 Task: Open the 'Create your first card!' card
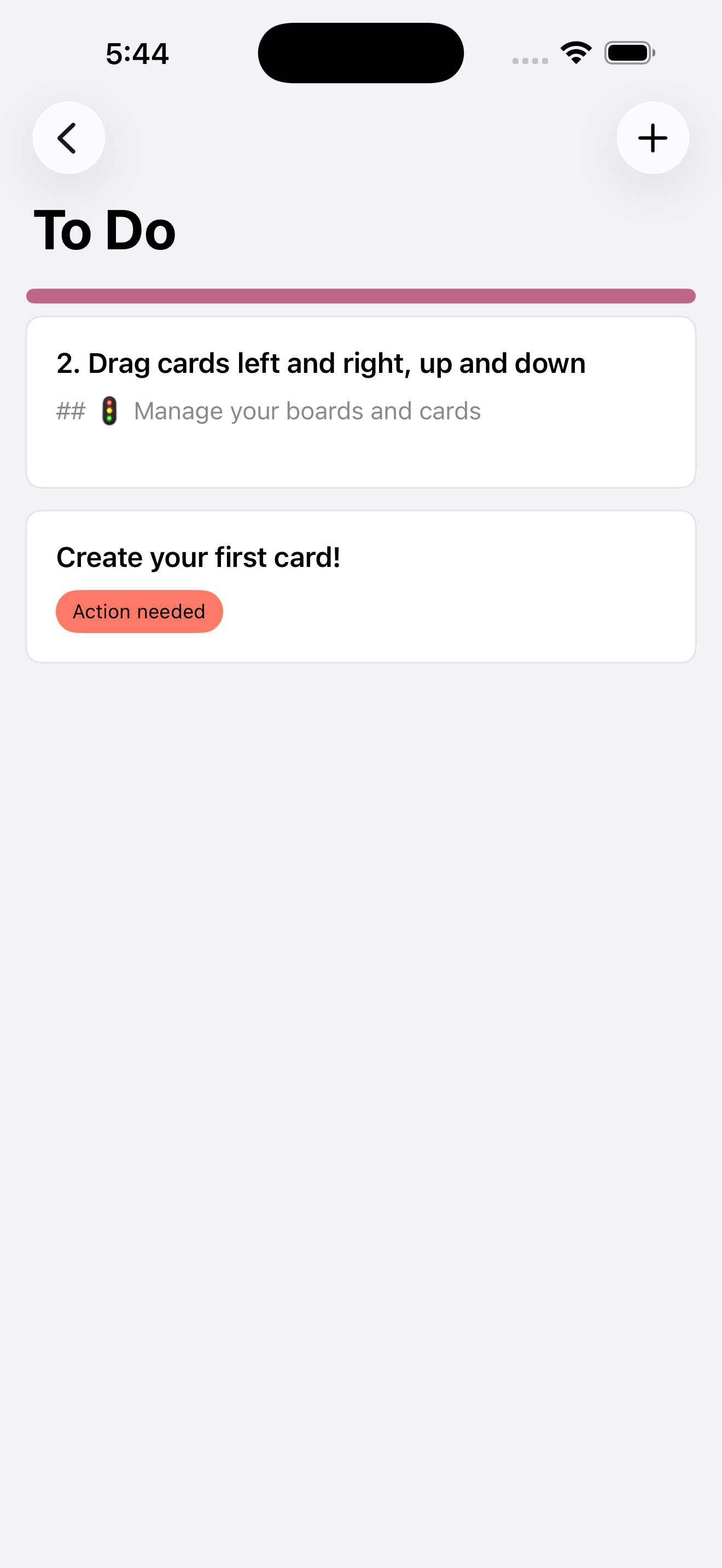click(360, 586)
